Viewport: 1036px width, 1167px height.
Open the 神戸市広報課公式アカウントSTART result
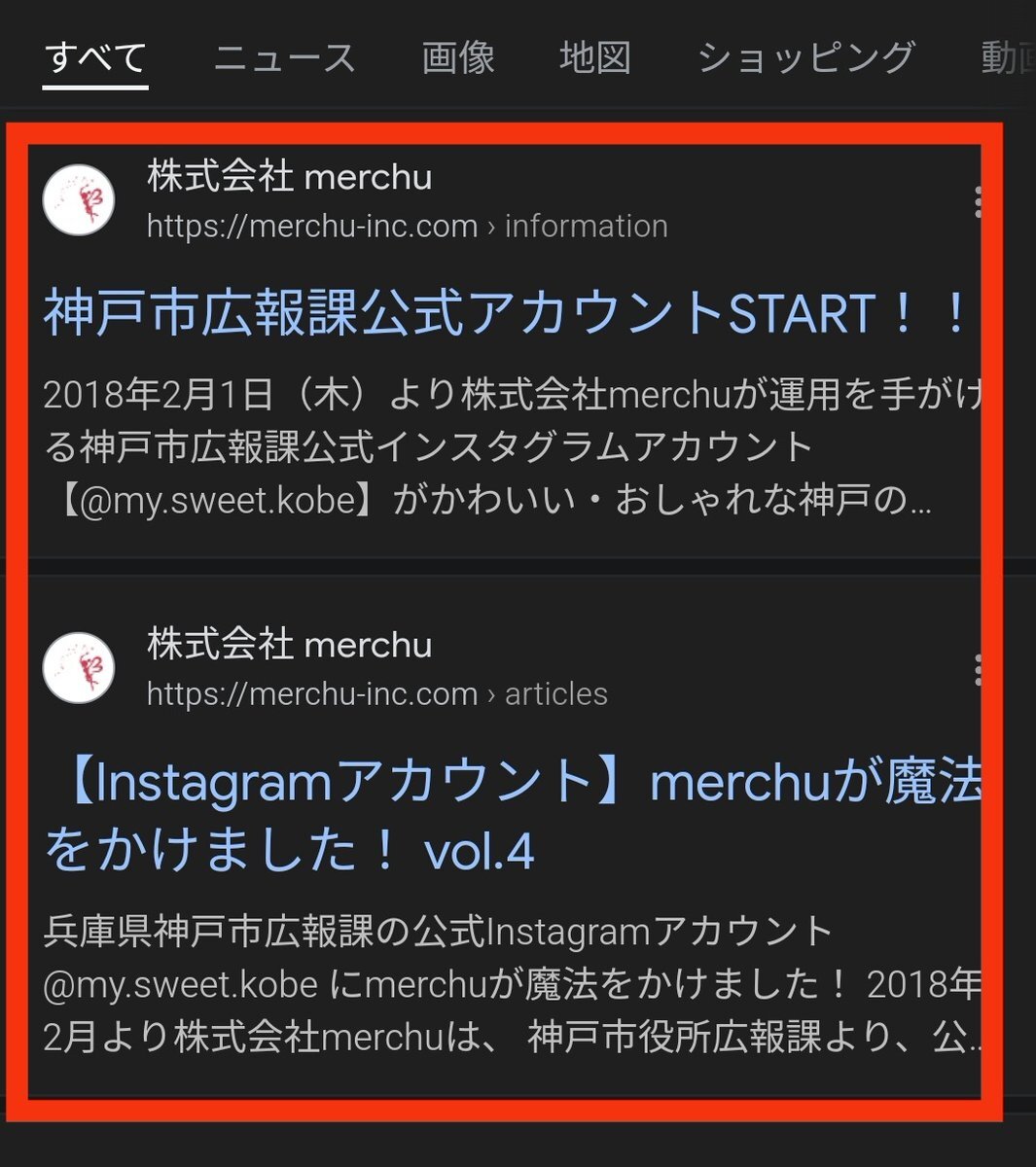click(x=507, y=313)
